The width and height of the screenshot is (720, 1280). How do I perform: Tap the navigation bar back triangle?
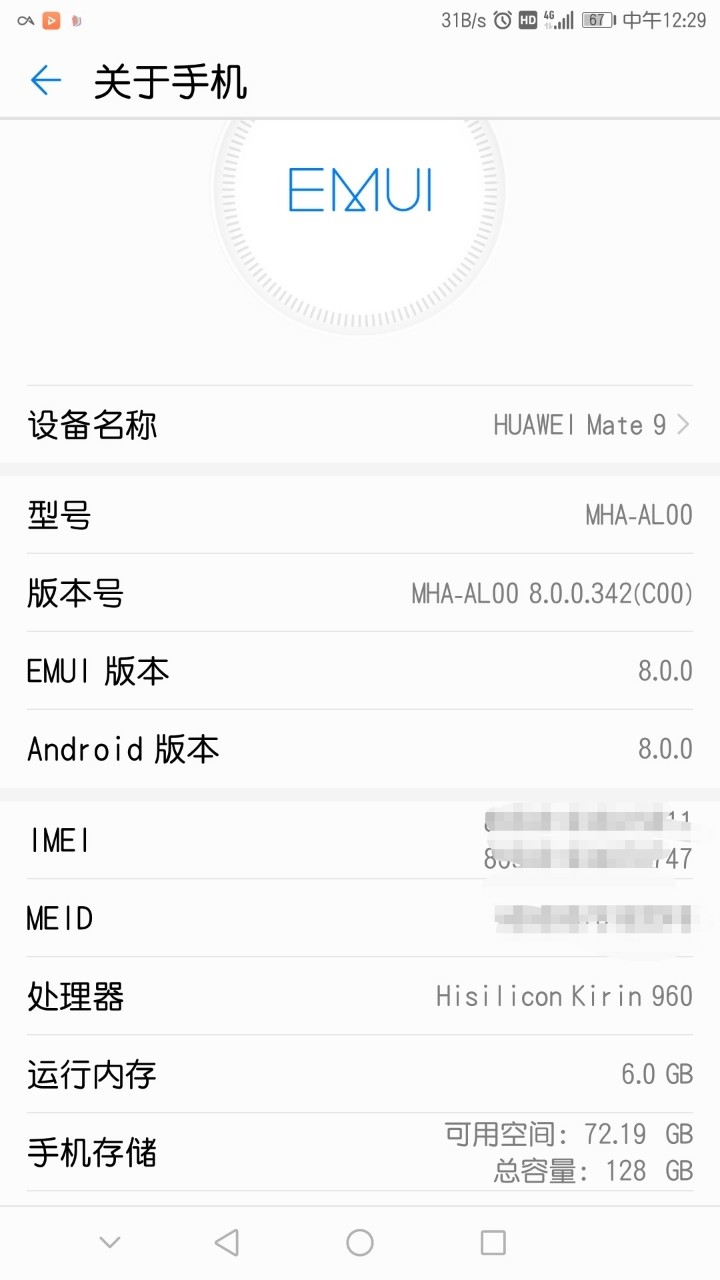[x=227, y=1242]
